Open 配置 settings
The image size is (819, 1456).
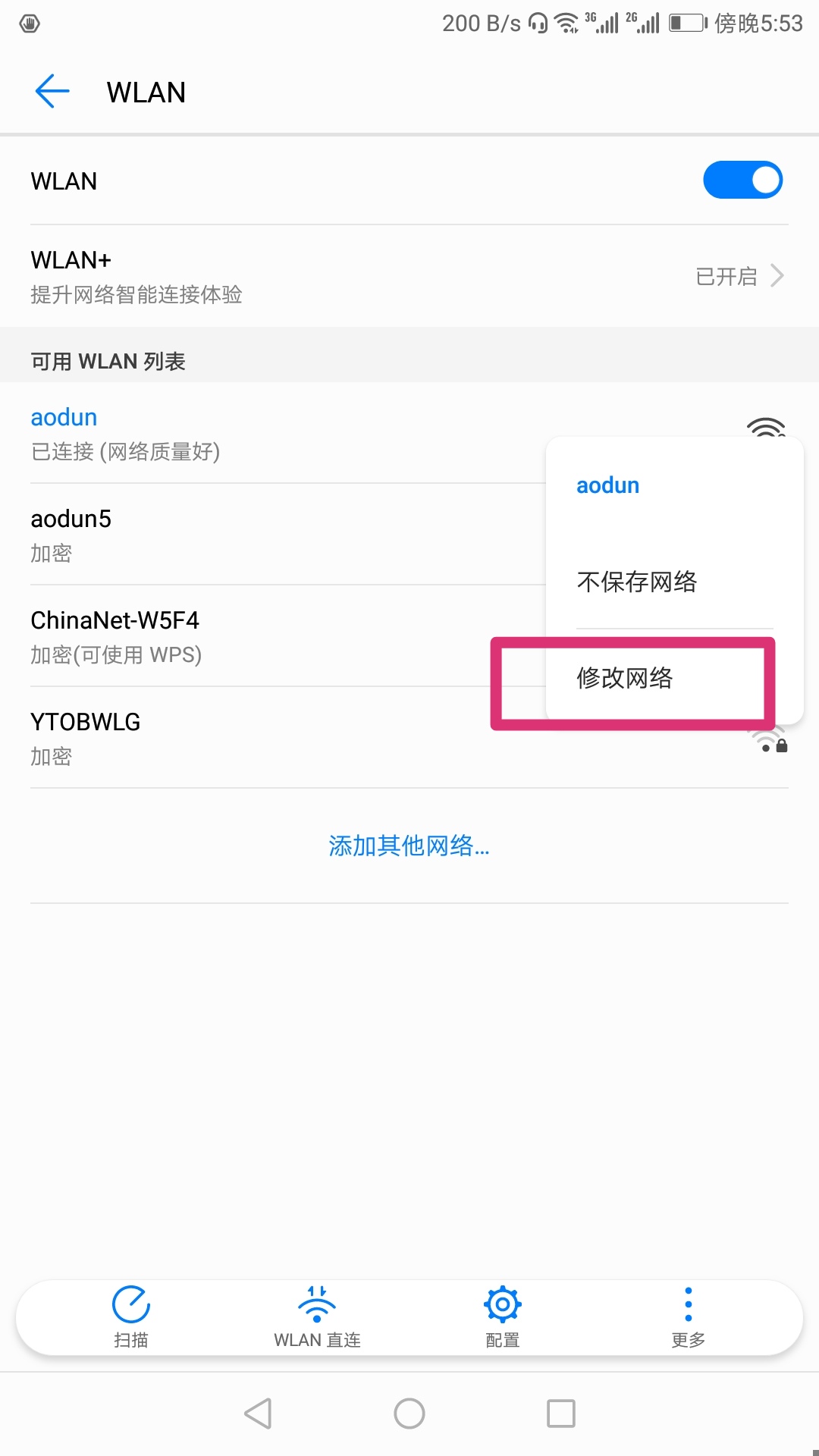coord(502,1317)
